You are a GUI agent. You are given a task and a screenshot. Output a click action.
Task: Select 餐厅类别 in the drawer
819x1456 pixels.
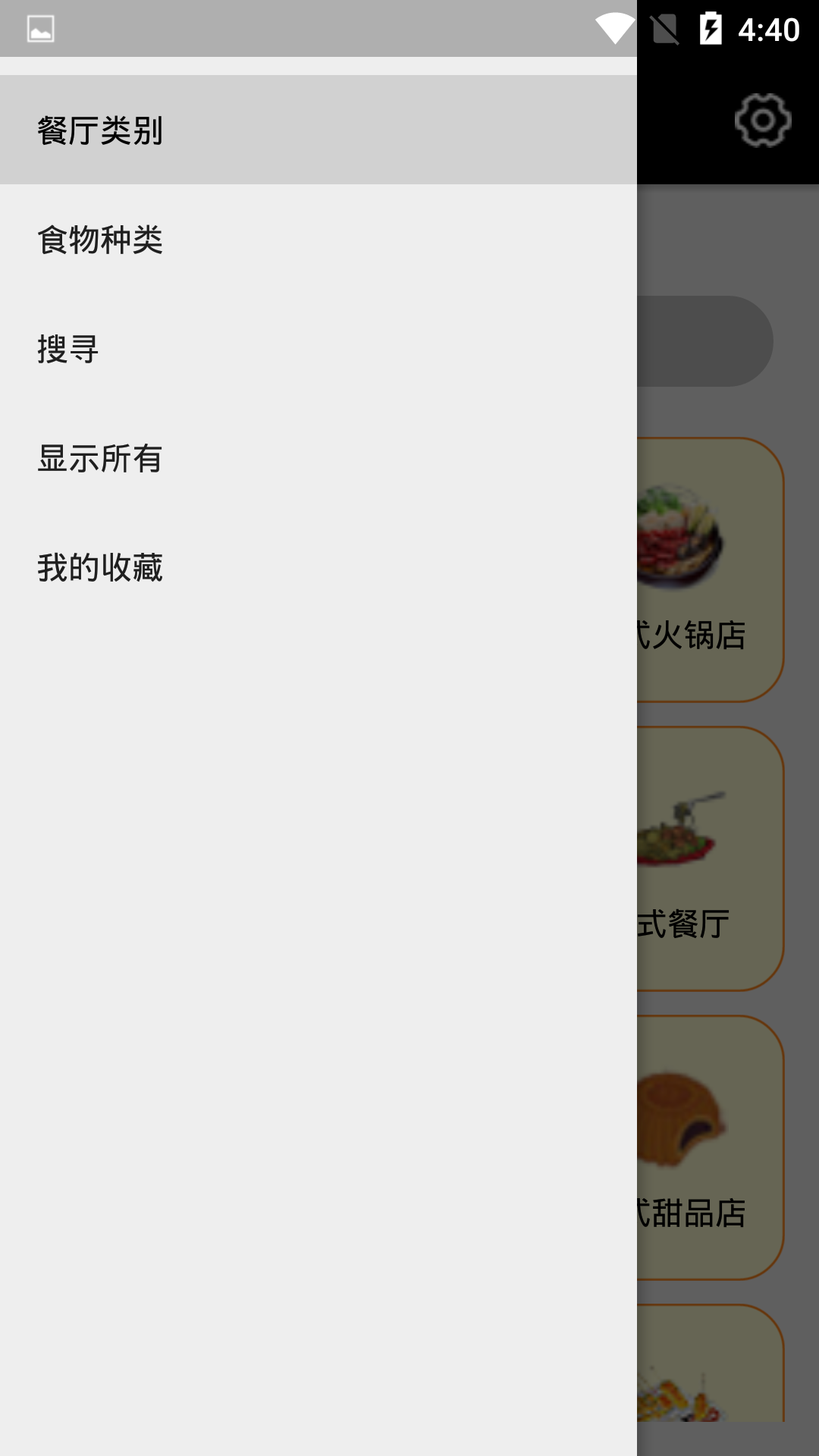click(318, 130)
